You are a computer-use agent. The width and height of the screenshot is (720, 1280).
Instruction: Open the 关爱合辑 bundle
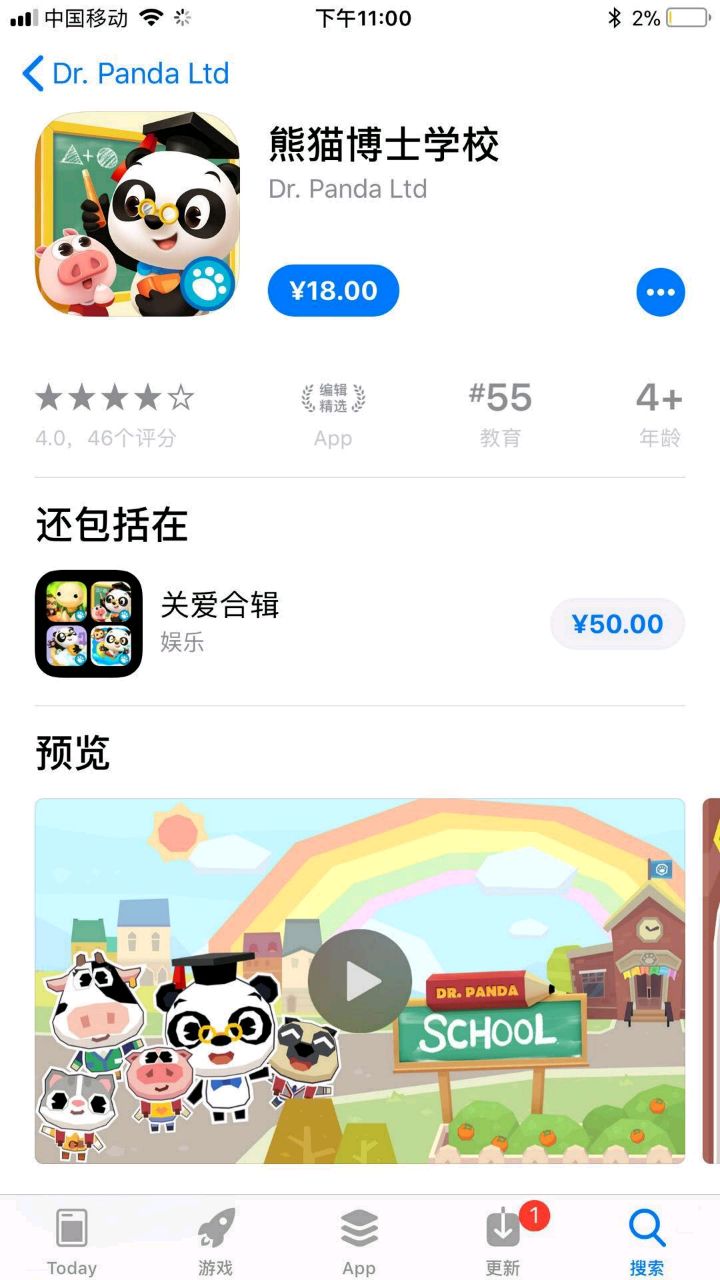coord(220,622)
